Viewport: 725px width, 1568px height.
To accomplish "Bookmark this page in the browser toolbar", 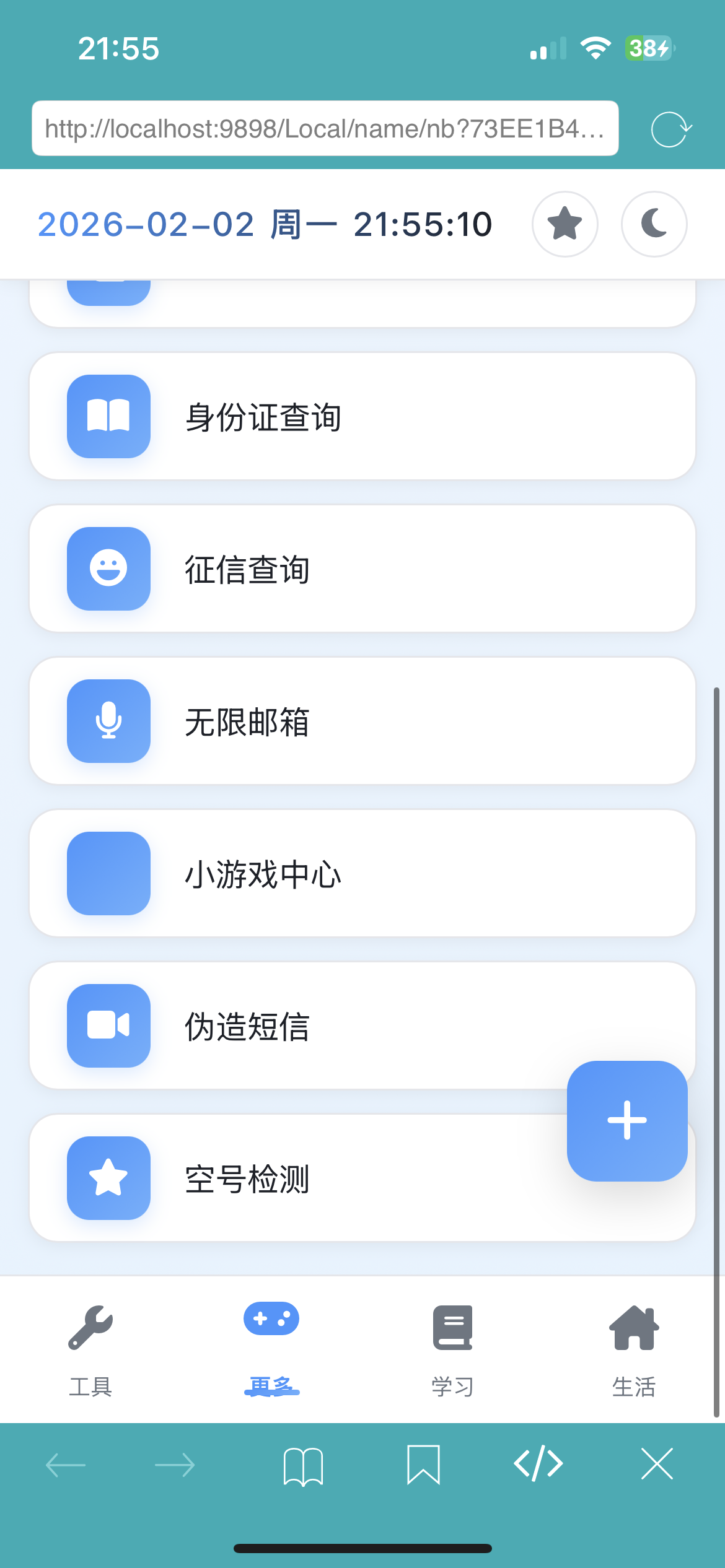I will [x=423, y=1465].
